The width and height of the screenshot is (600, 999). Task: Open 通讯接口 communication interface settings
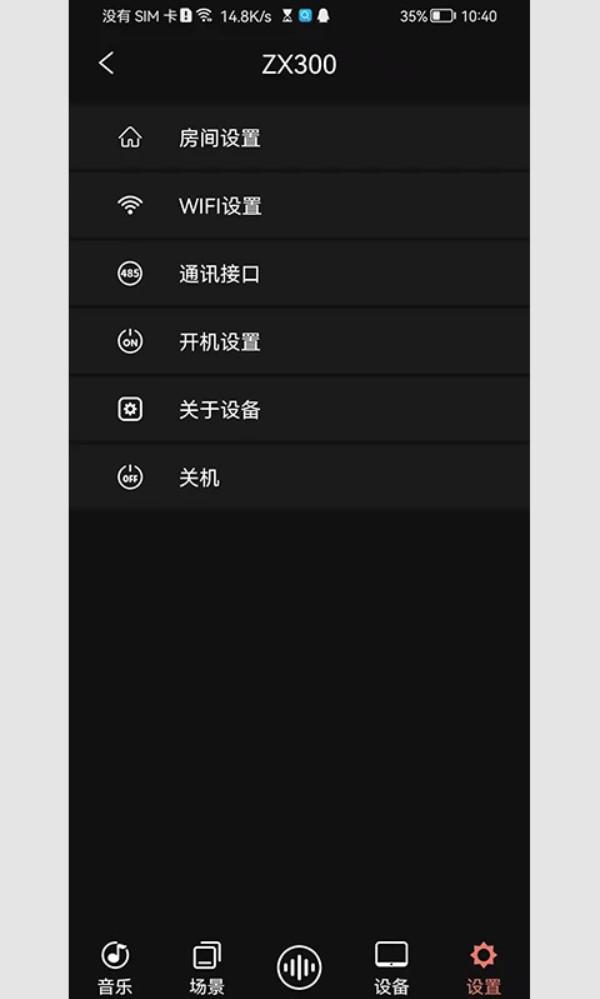coord(299,274)
